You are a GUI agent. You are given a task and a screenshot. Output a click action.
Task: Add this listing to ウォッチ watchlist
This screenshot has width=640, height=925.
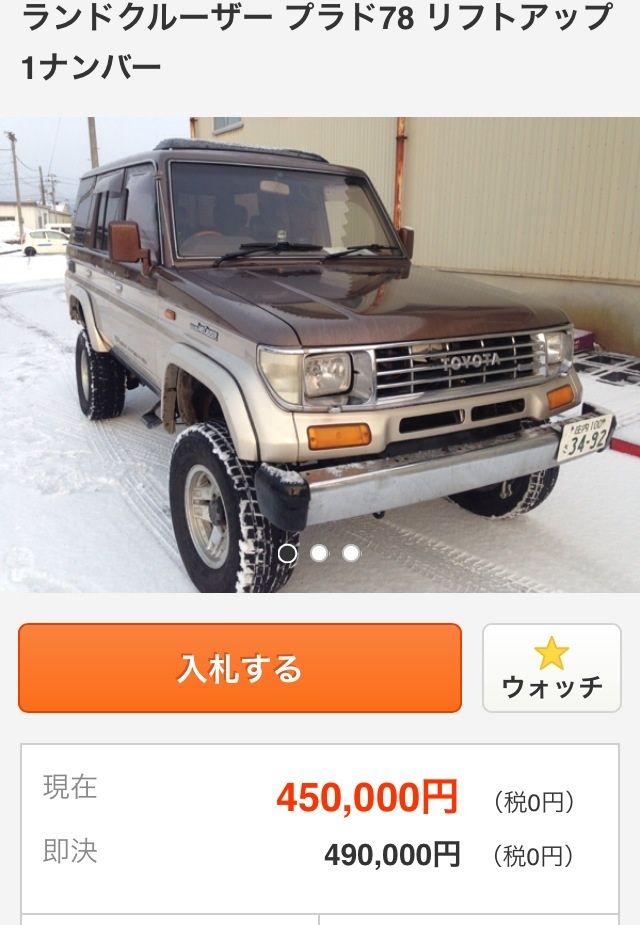pos(551,668)
